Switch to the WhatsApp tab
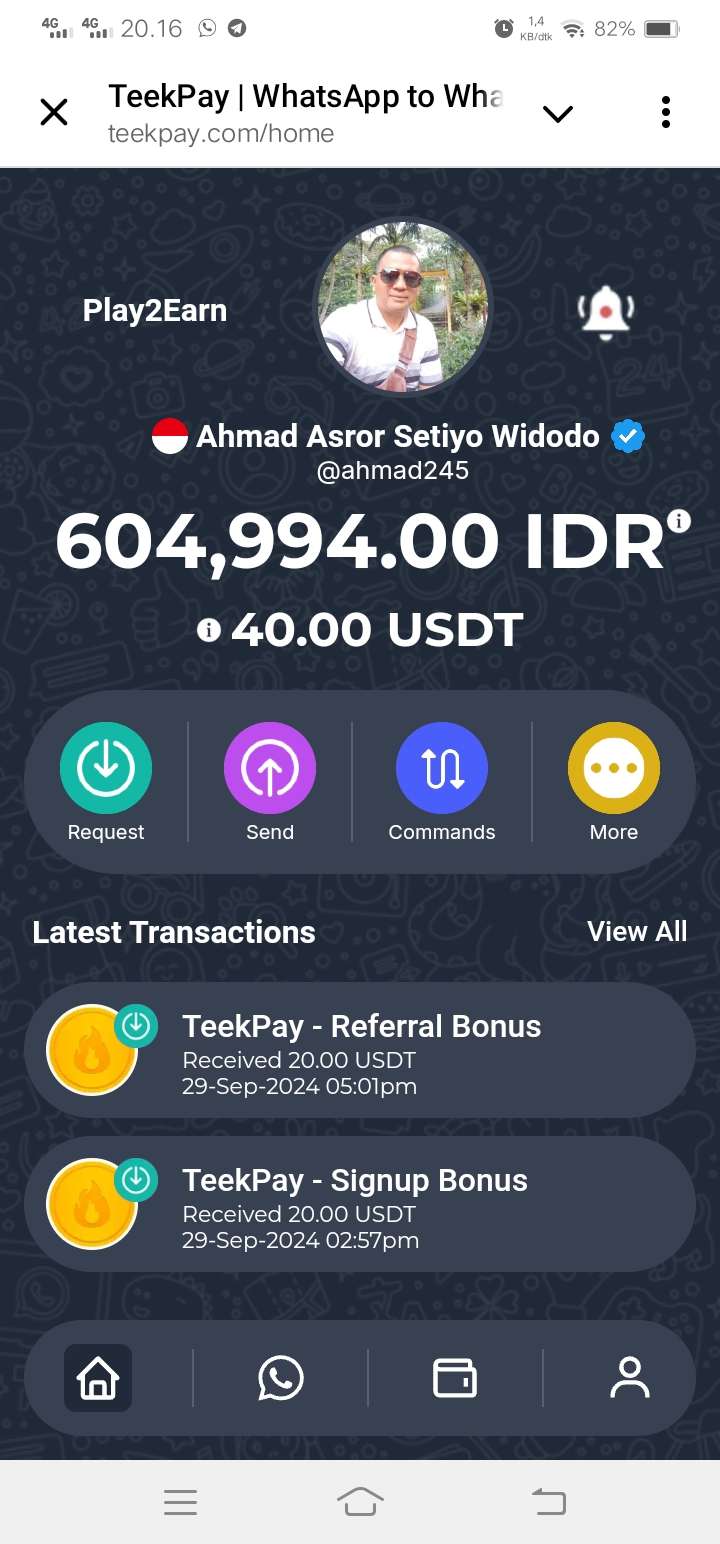Viewport: 720px width, 1544px height. (281, 1378)
